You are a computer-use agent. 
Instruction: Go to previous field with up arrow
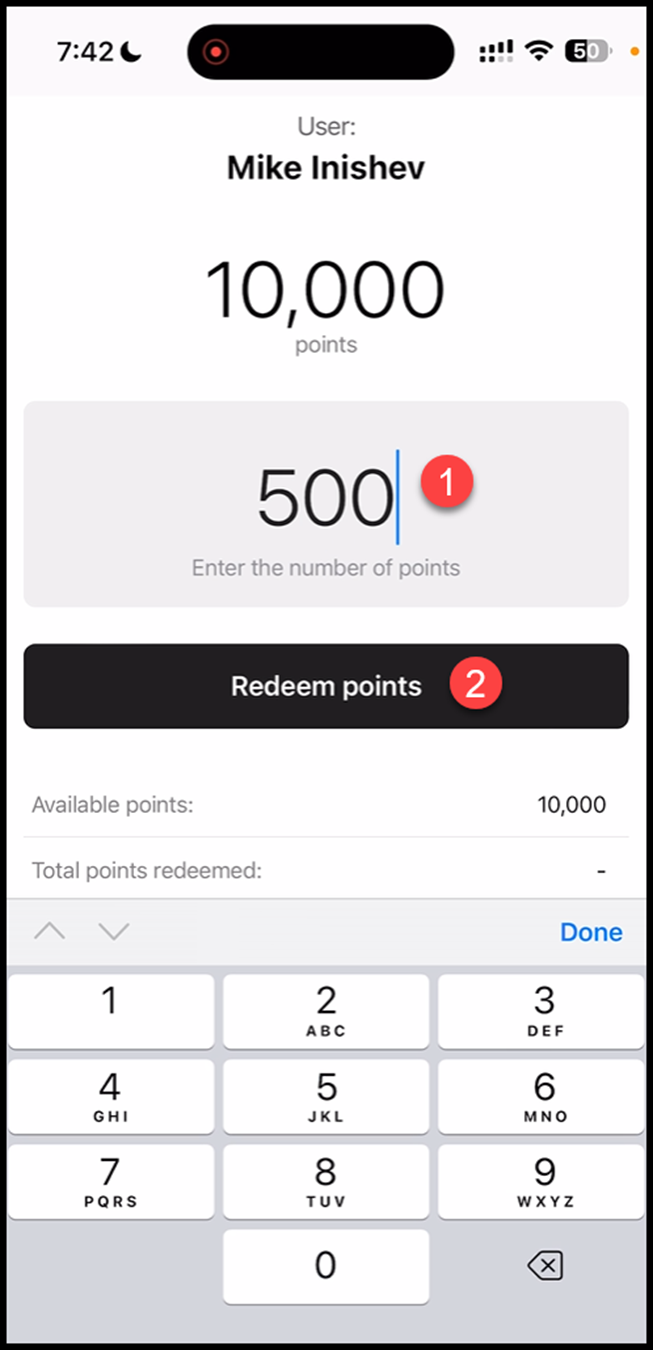pyautogui.click(x=49, y=932)
